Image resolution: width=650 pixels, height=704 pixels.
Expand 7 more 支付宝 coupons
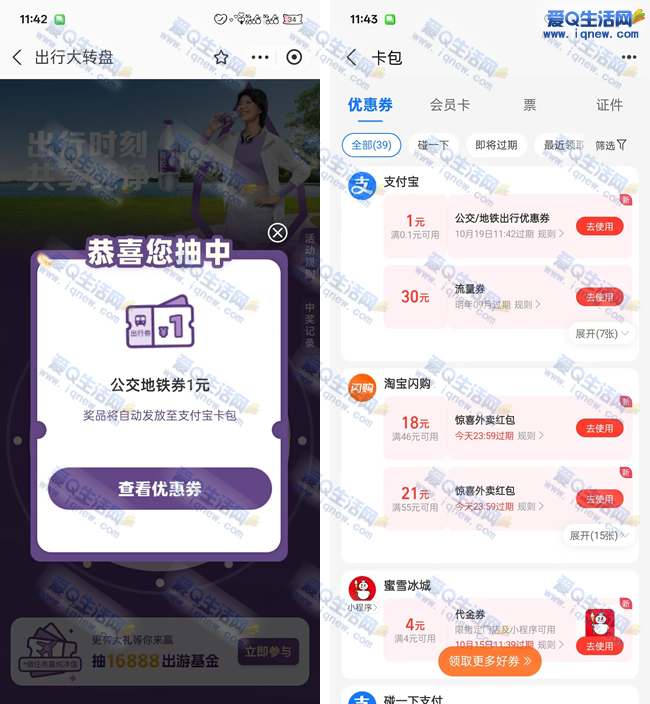point(602,333)
